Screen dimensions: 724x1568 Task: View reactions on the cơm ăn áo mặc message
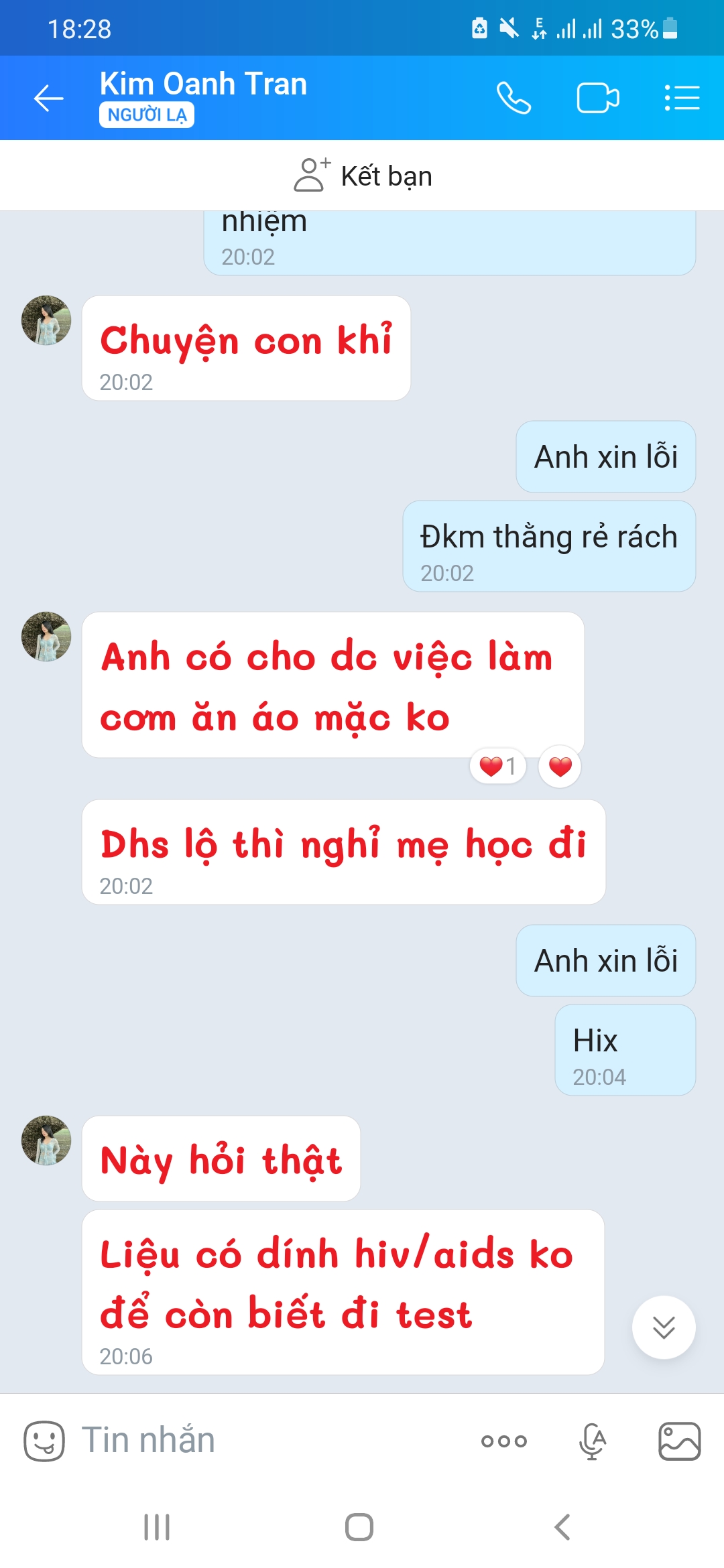click(x=498, y=766)
